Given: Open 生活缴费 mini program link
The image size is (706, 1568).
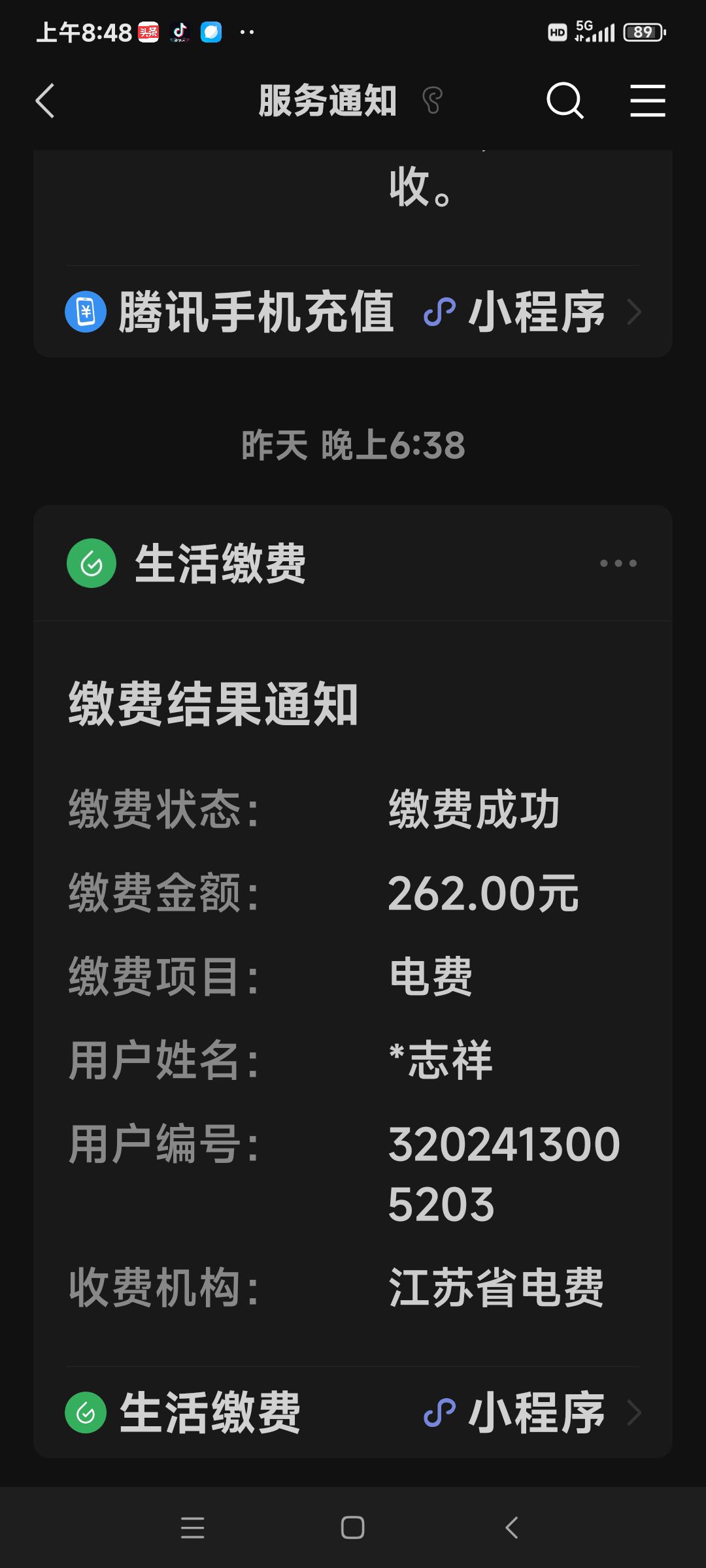Looking at the screenshot, I should click(353, 1413).
